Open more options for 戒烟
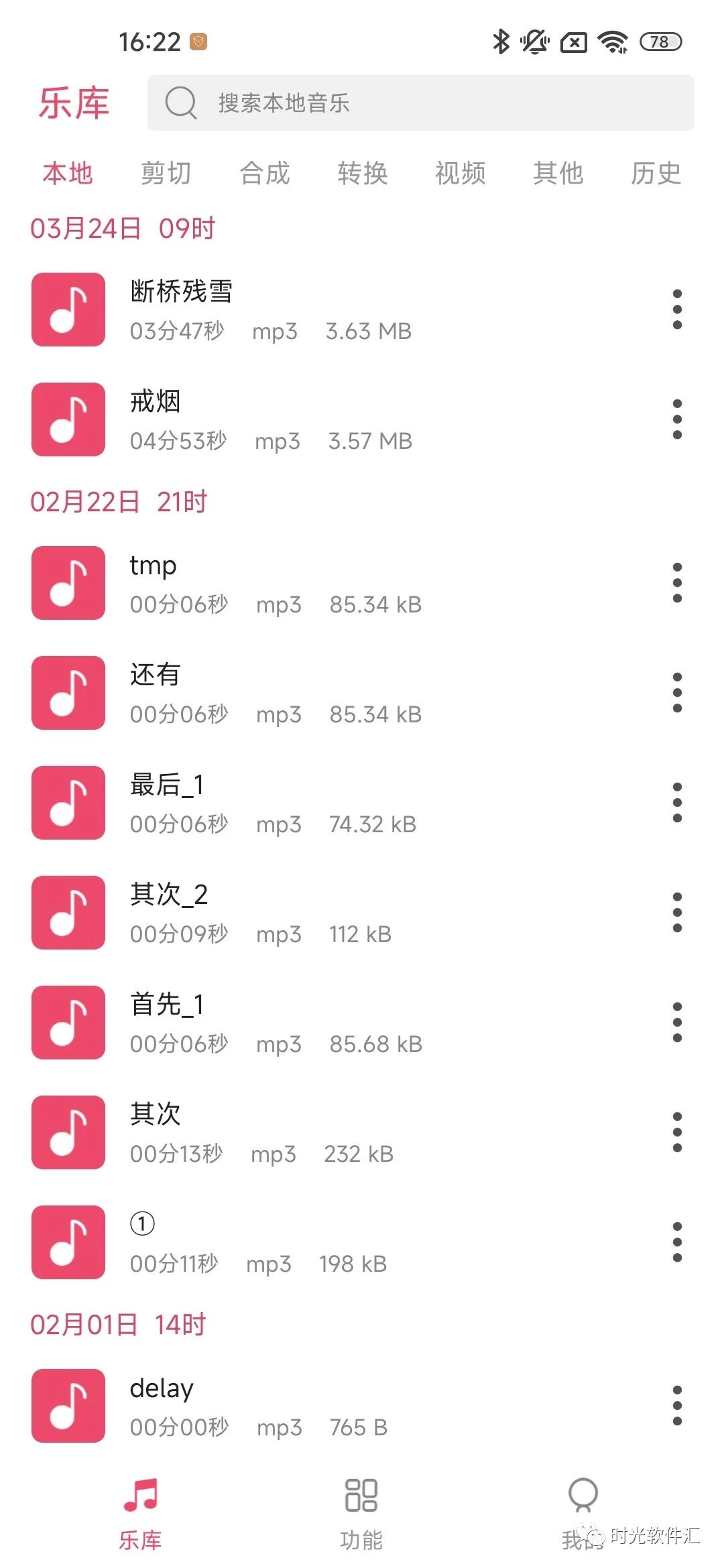Image resolution: width=724 pixels, height=1568 pixels. point(677,419)
